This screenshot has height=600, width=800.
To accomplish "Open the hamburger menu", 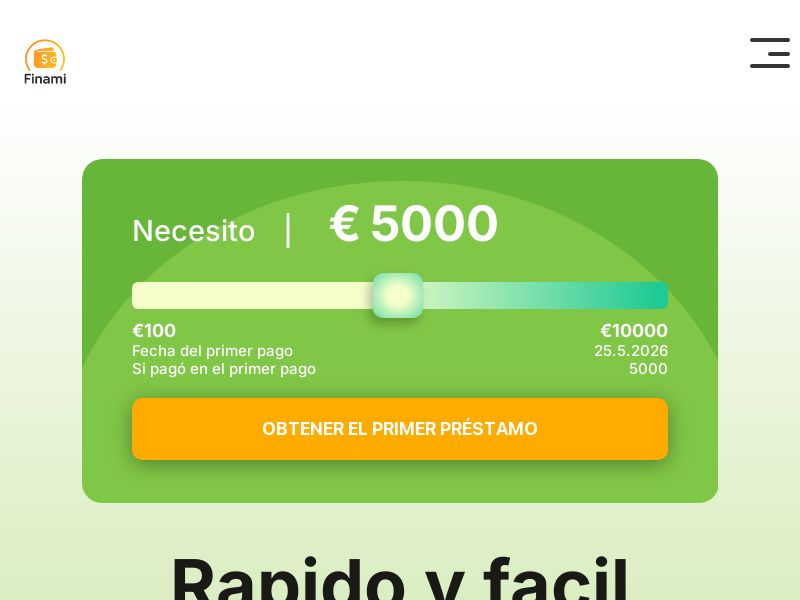I will [769, 53].
